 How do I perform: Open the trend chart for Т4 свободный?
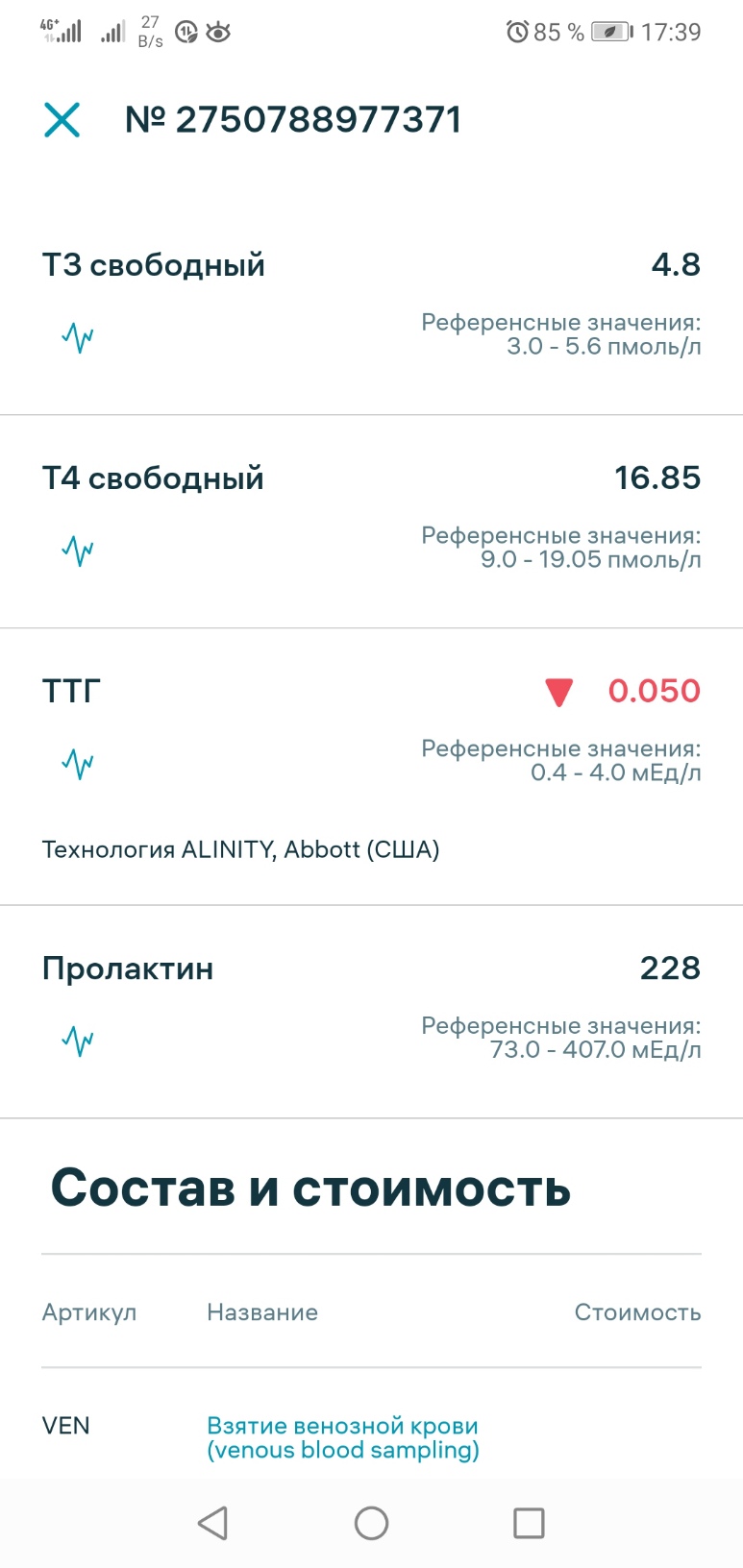tap(78, 551)
